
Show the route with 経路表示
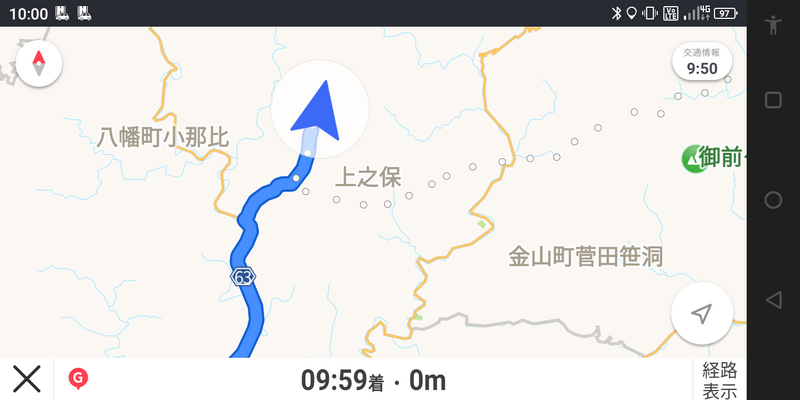coord(720,379)
